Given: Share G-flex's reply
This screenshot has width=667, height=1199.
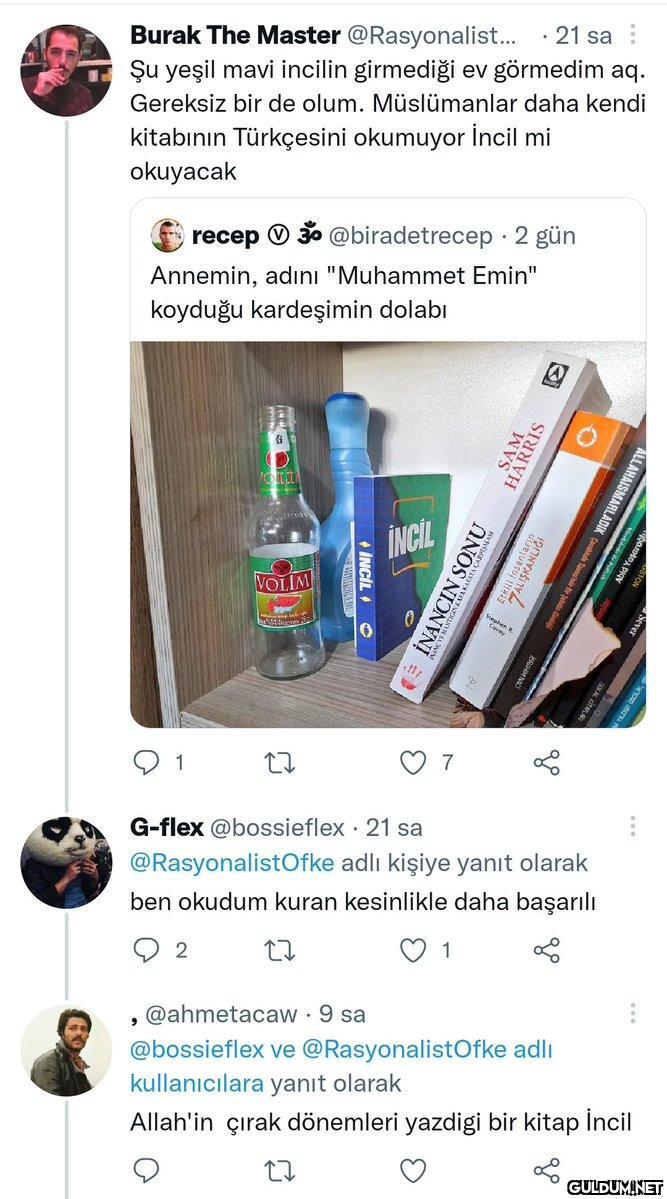Looking at the screenshot, I should (x=546, y=950).
